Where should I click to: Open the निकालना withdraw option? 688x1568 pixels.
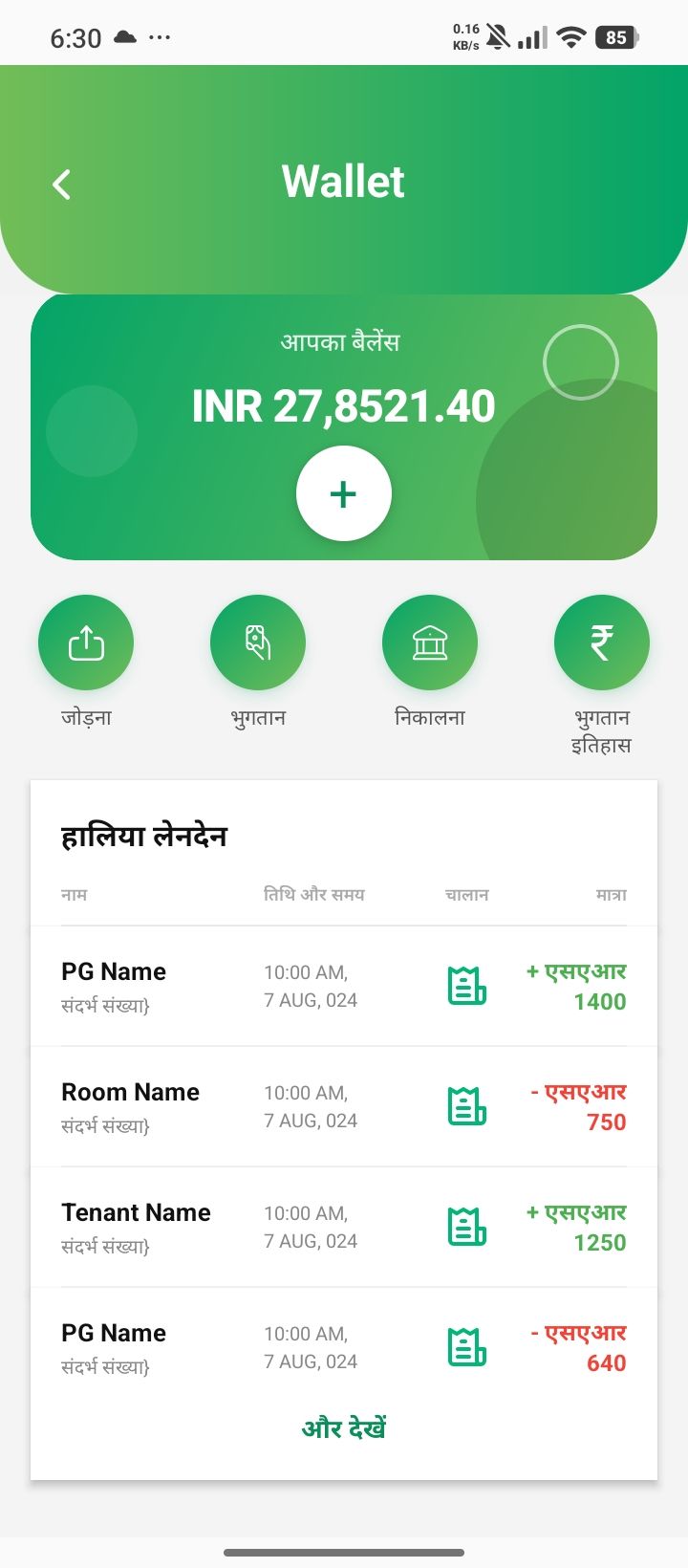point(430,642)
